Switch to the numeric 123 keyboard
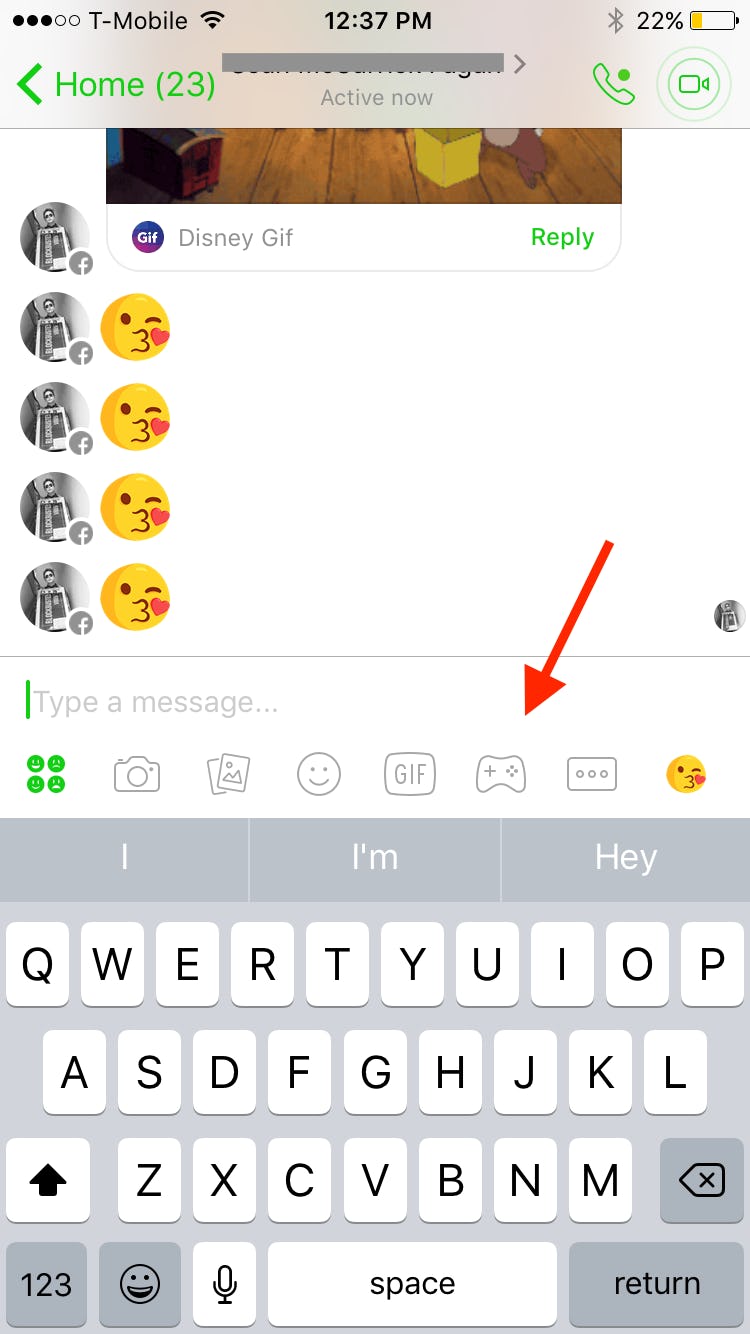 point(47,1284)
